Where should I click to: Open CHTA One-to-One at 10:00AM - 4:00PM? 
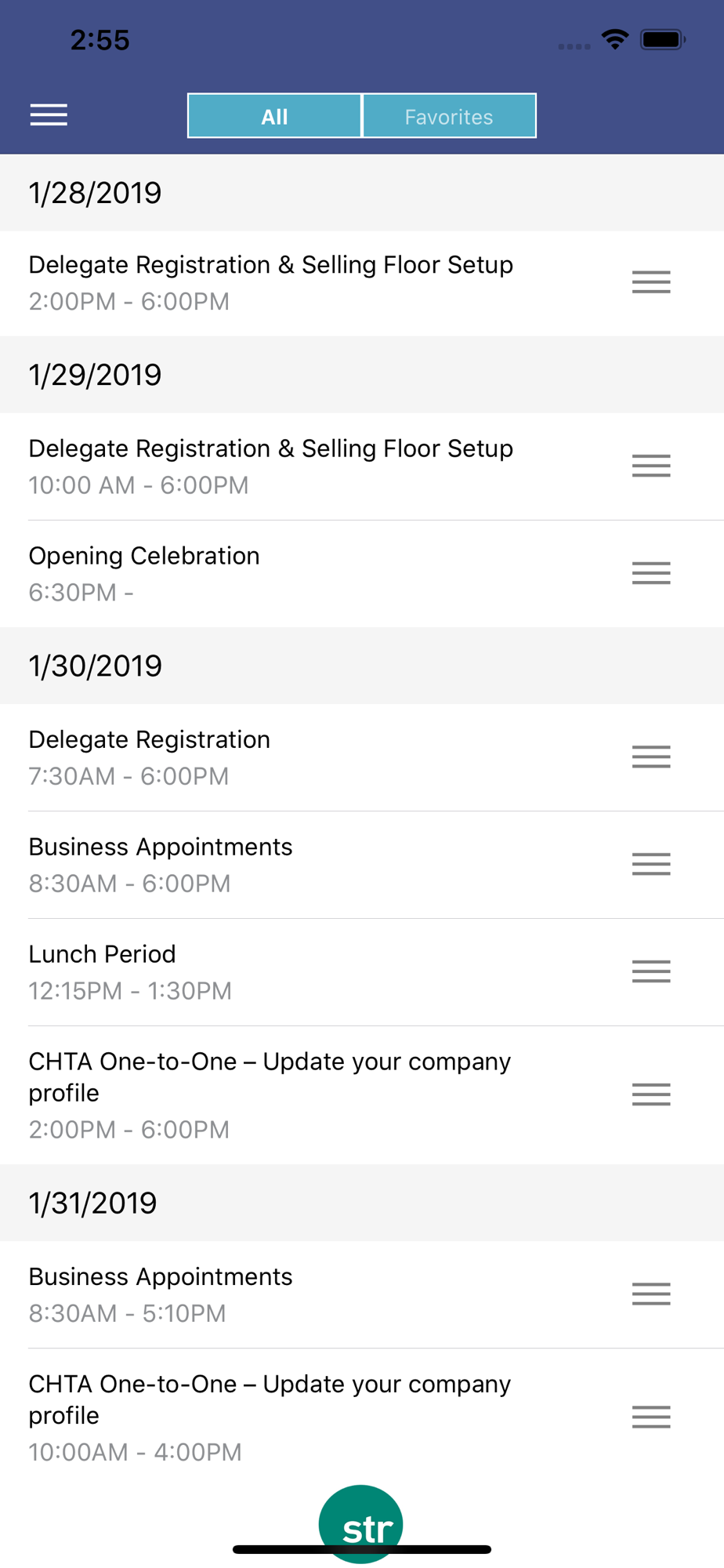(270, 1417)
